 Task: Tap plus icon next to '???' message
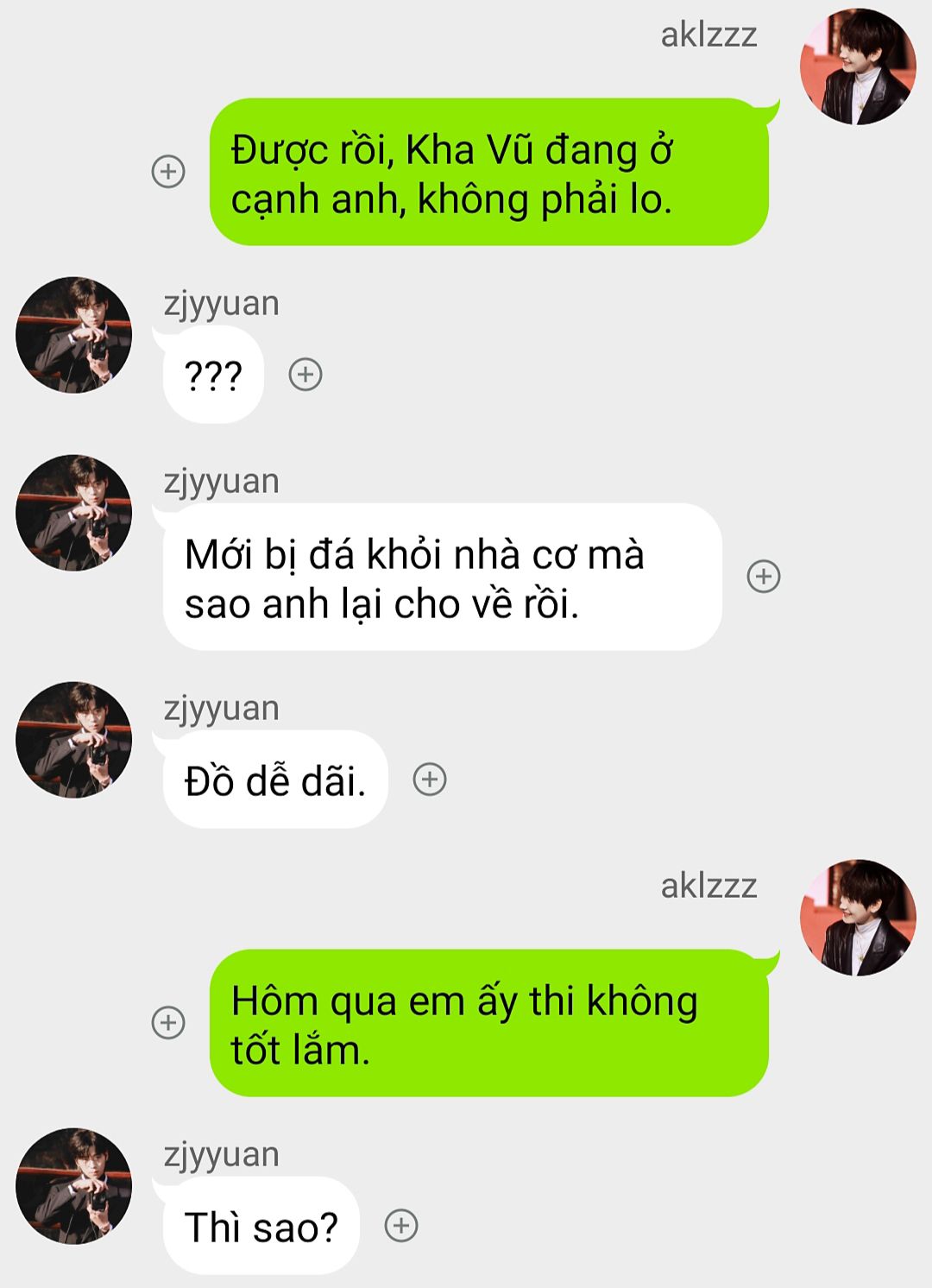(x=305, y=375)
